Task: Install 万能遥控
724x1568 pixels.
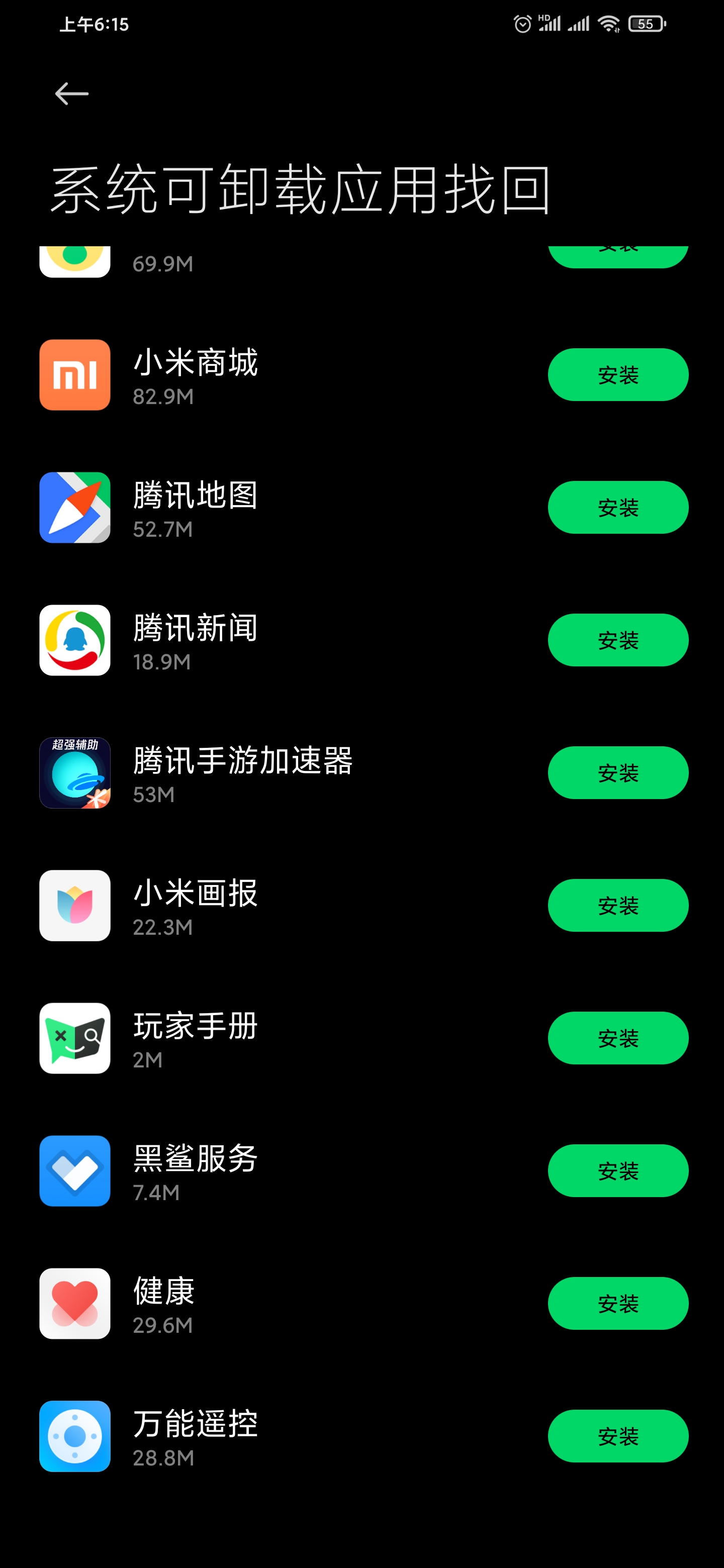Action: click(618, 1436)
